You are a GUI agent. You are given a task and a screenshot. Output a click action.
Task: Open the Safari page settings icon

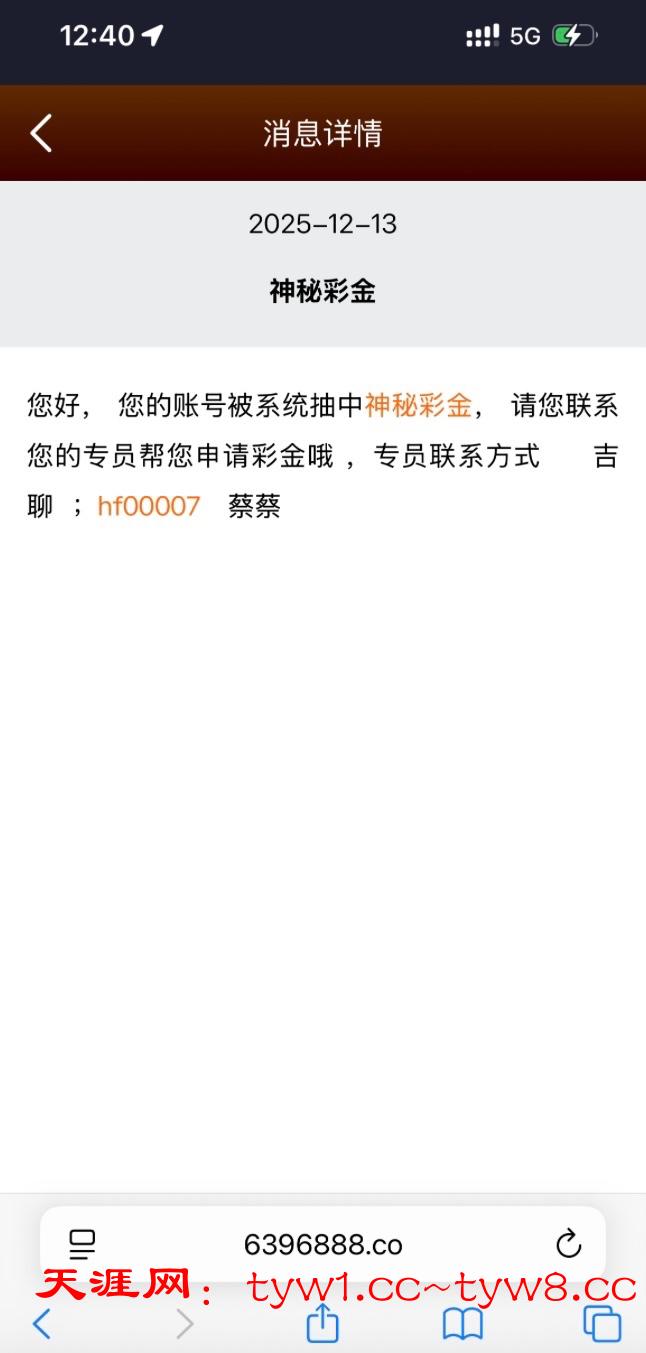(x=82, y=1244)
